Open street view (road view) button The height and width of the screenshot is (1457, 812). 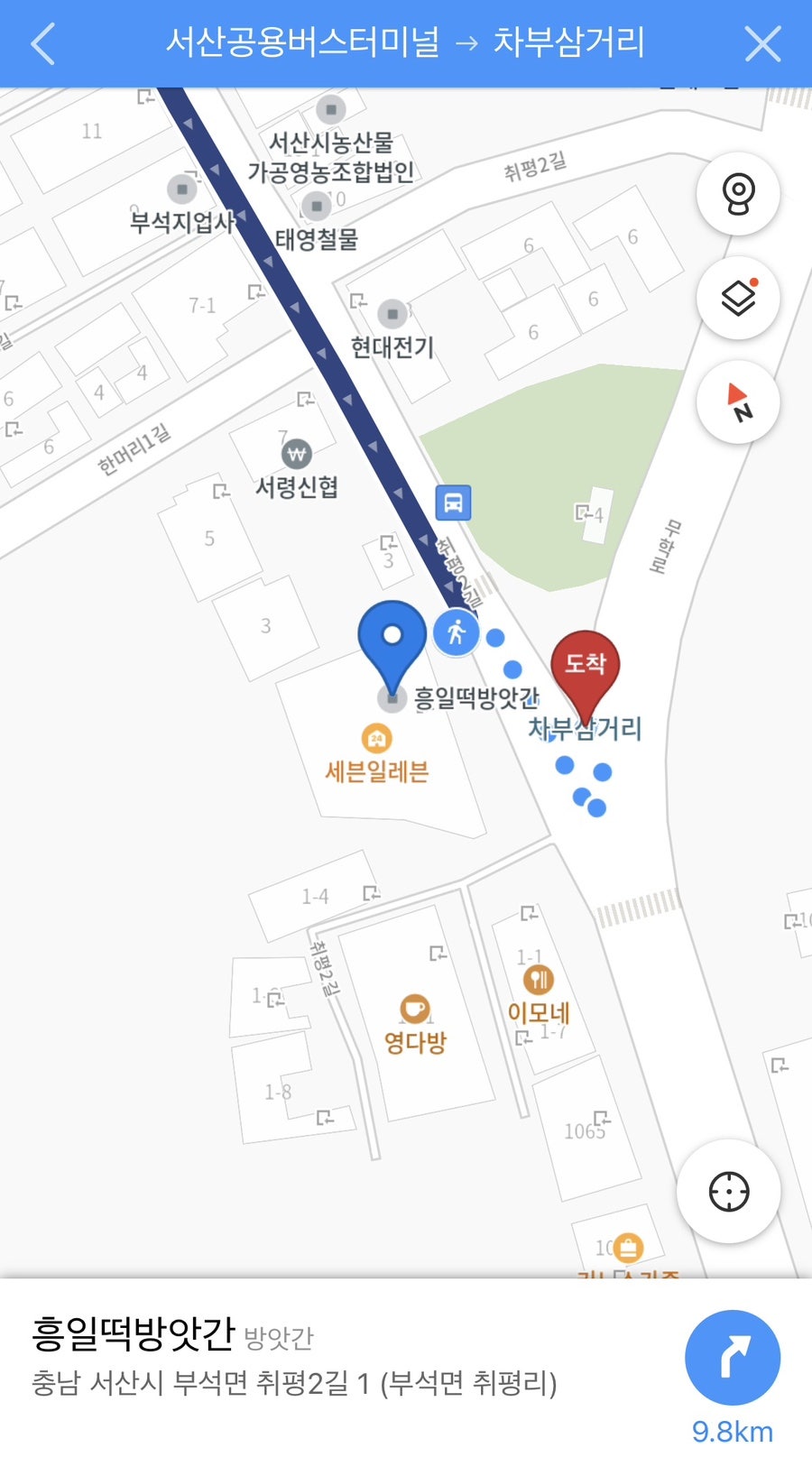coord(738,194)
